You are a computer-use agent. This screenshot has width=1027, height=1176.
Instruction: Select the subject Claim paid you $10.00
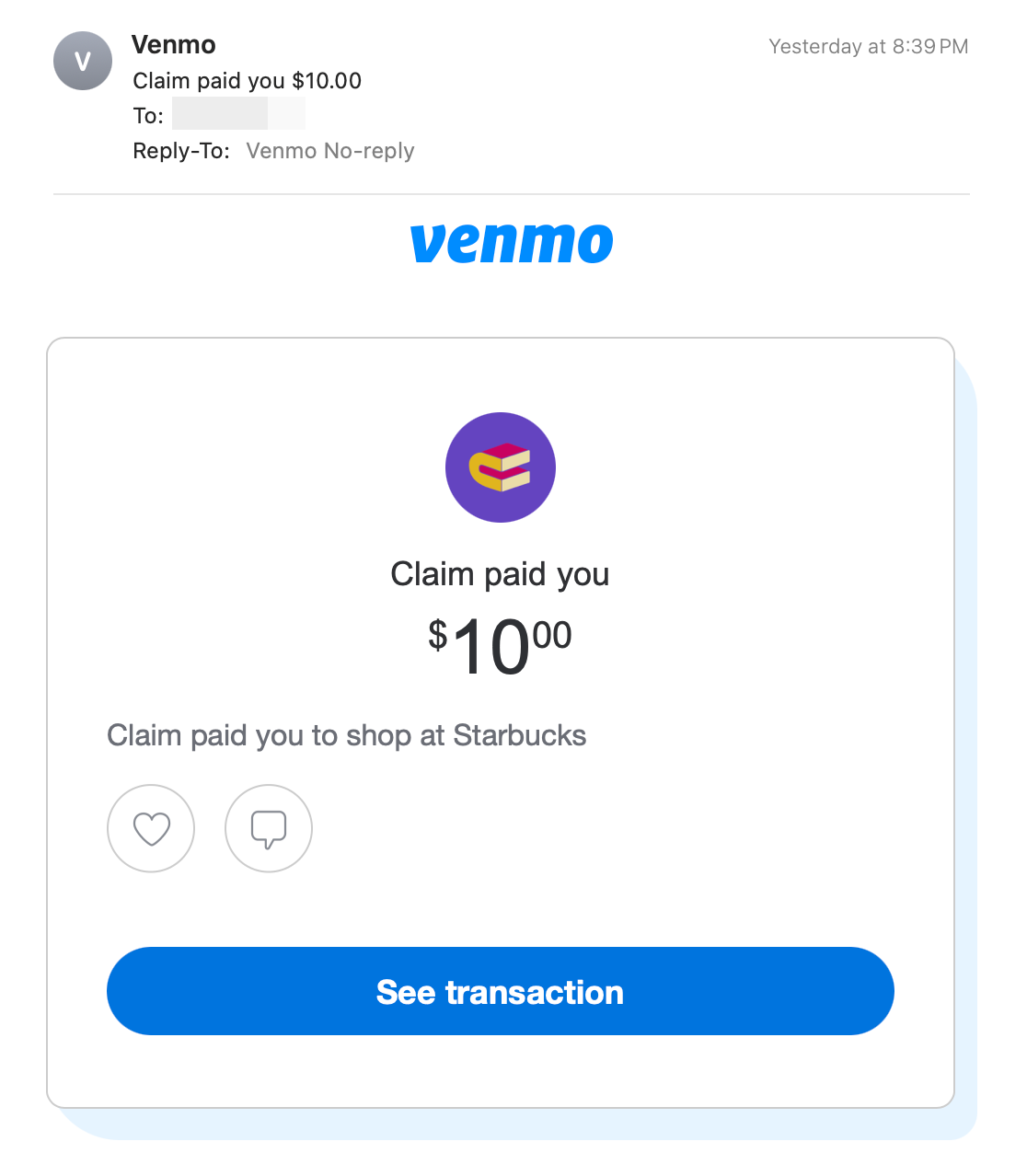click(247, 81)
